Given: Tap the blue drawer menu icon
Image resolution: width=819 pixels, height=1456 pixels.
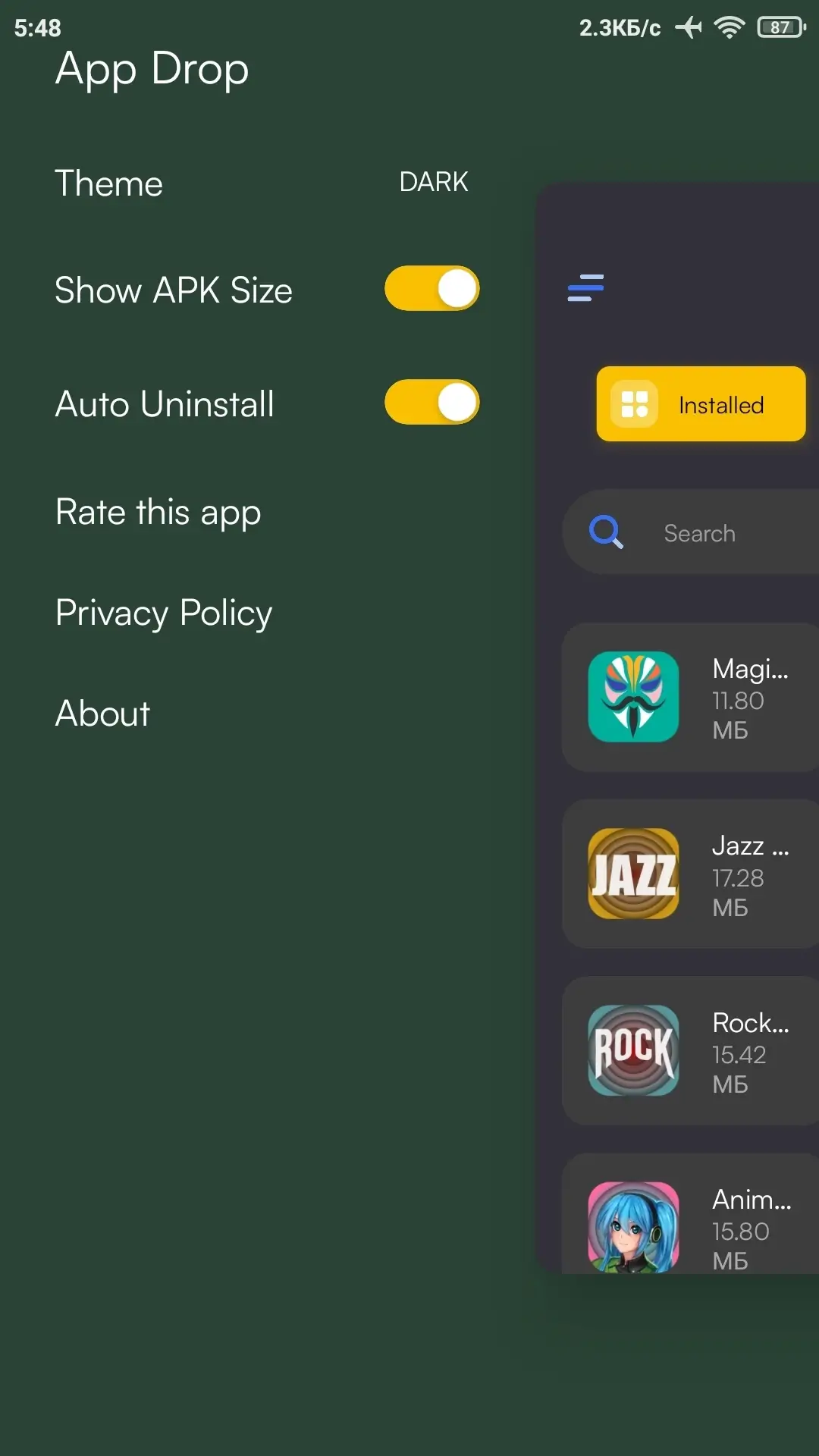Looking at the screenshot, I should click(586, 288).
